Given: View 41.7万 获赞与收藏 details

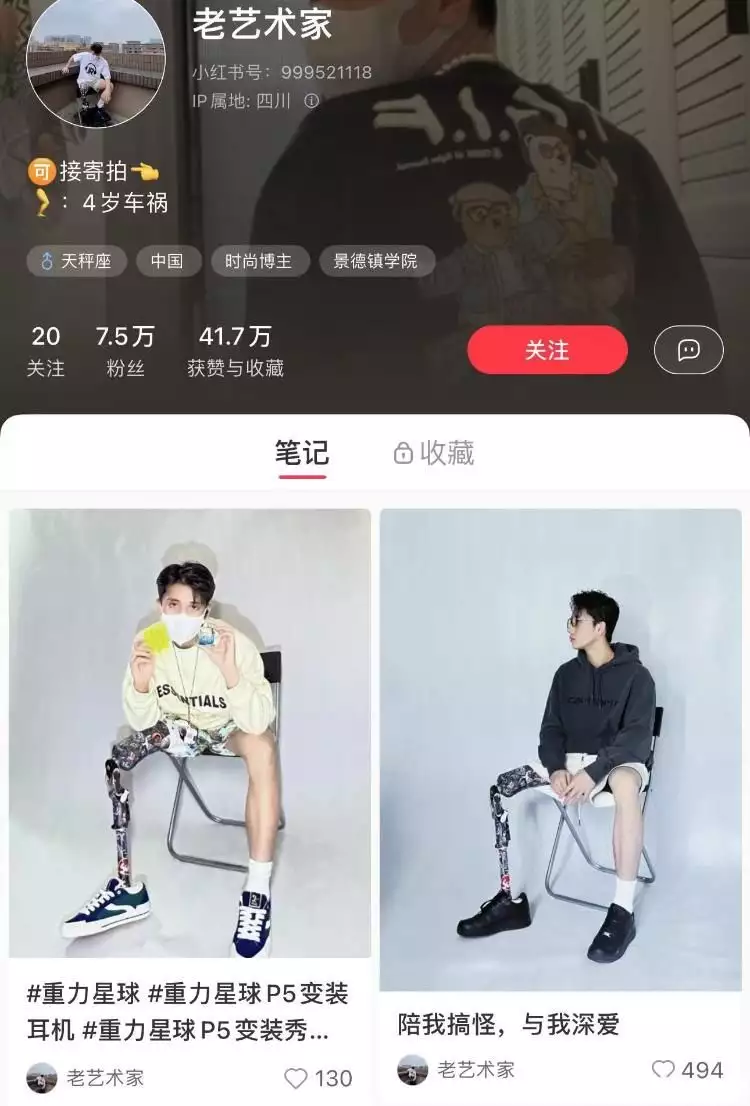Looking at the screenshot, I should (235, 350).
